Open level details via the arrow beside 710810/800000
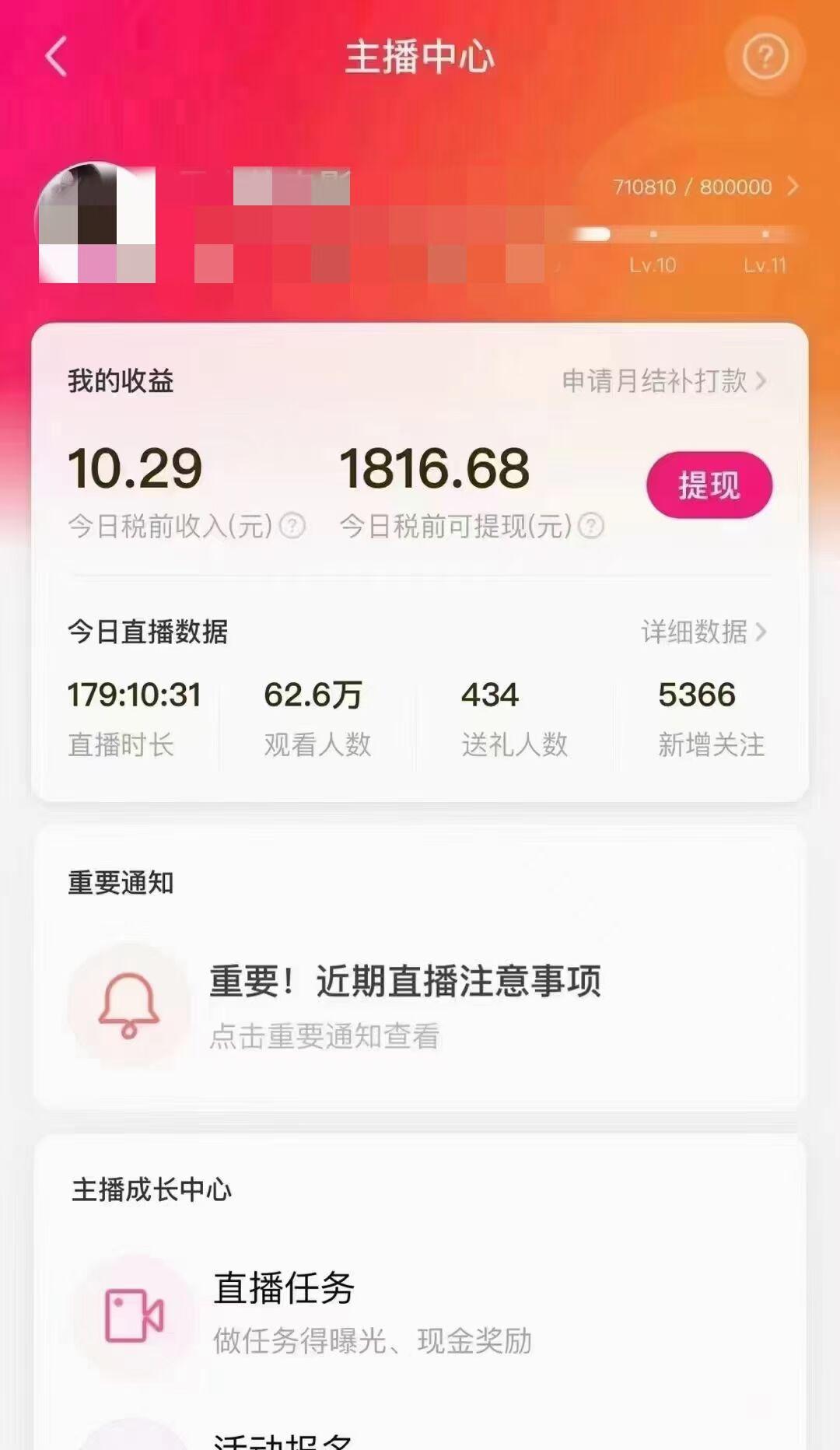 [794, 187]
